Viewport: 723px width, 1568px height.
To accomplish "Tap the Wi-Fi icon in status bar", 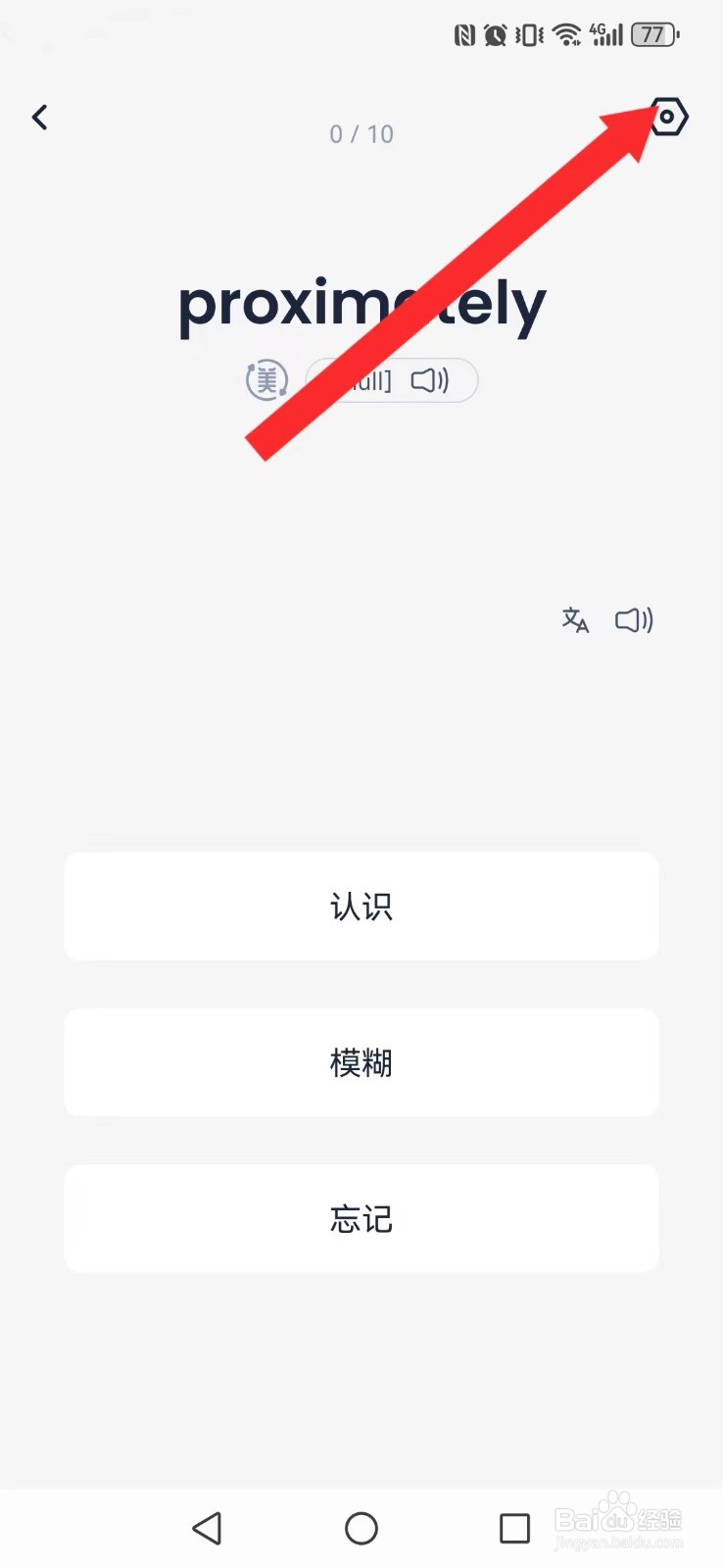I will [564, 33].
